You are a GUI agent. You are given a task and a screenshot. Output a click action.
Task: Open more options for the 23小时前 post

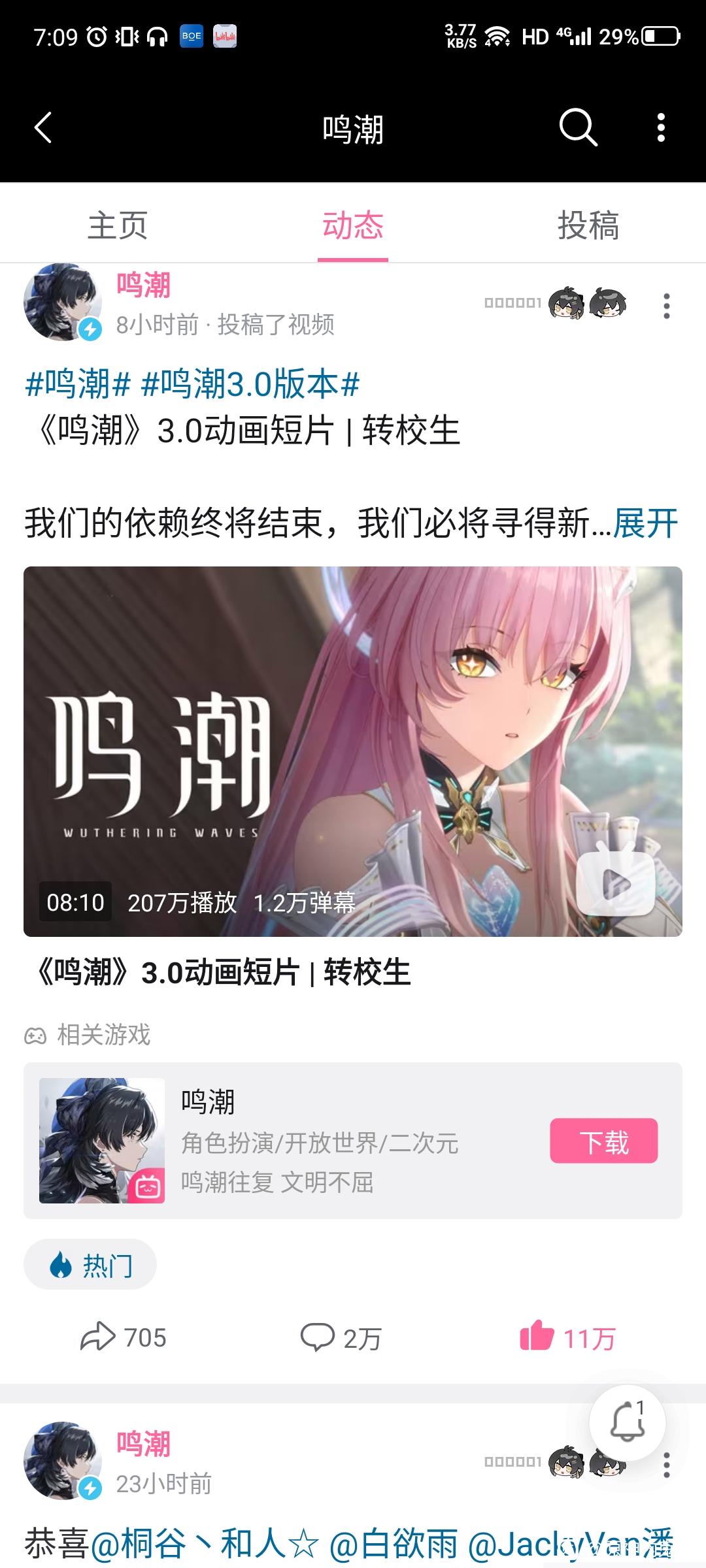666,1465
